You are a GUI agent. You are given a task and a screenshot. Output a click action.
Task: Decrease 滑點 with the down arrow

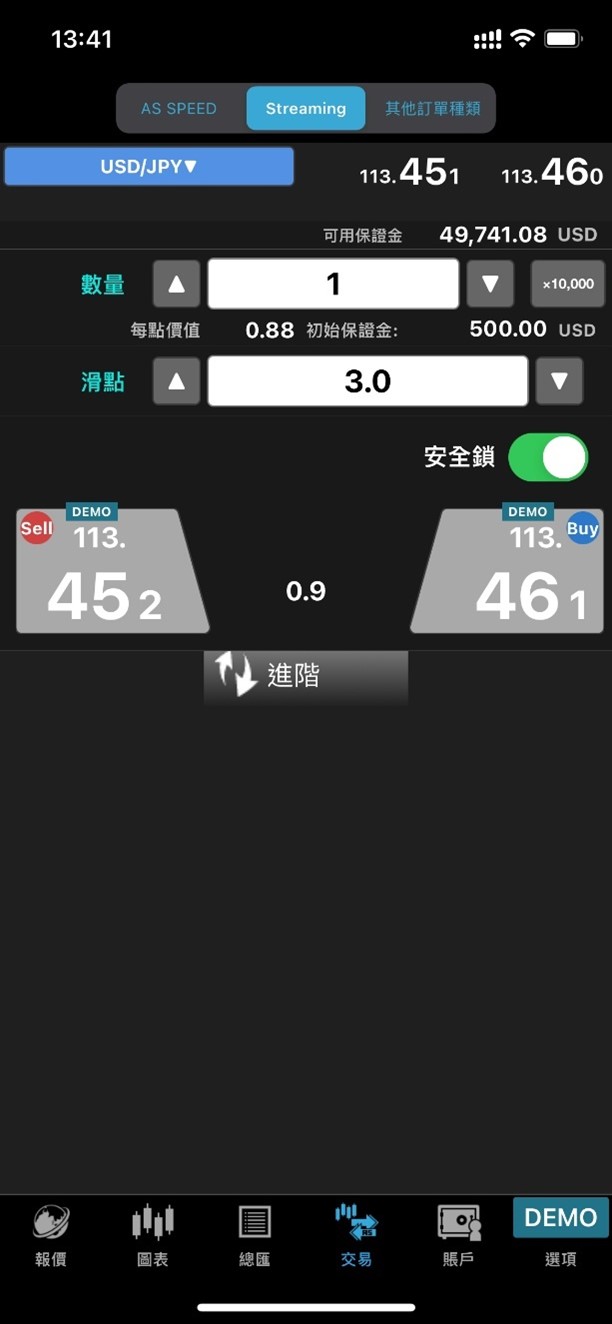pos(559,381)
